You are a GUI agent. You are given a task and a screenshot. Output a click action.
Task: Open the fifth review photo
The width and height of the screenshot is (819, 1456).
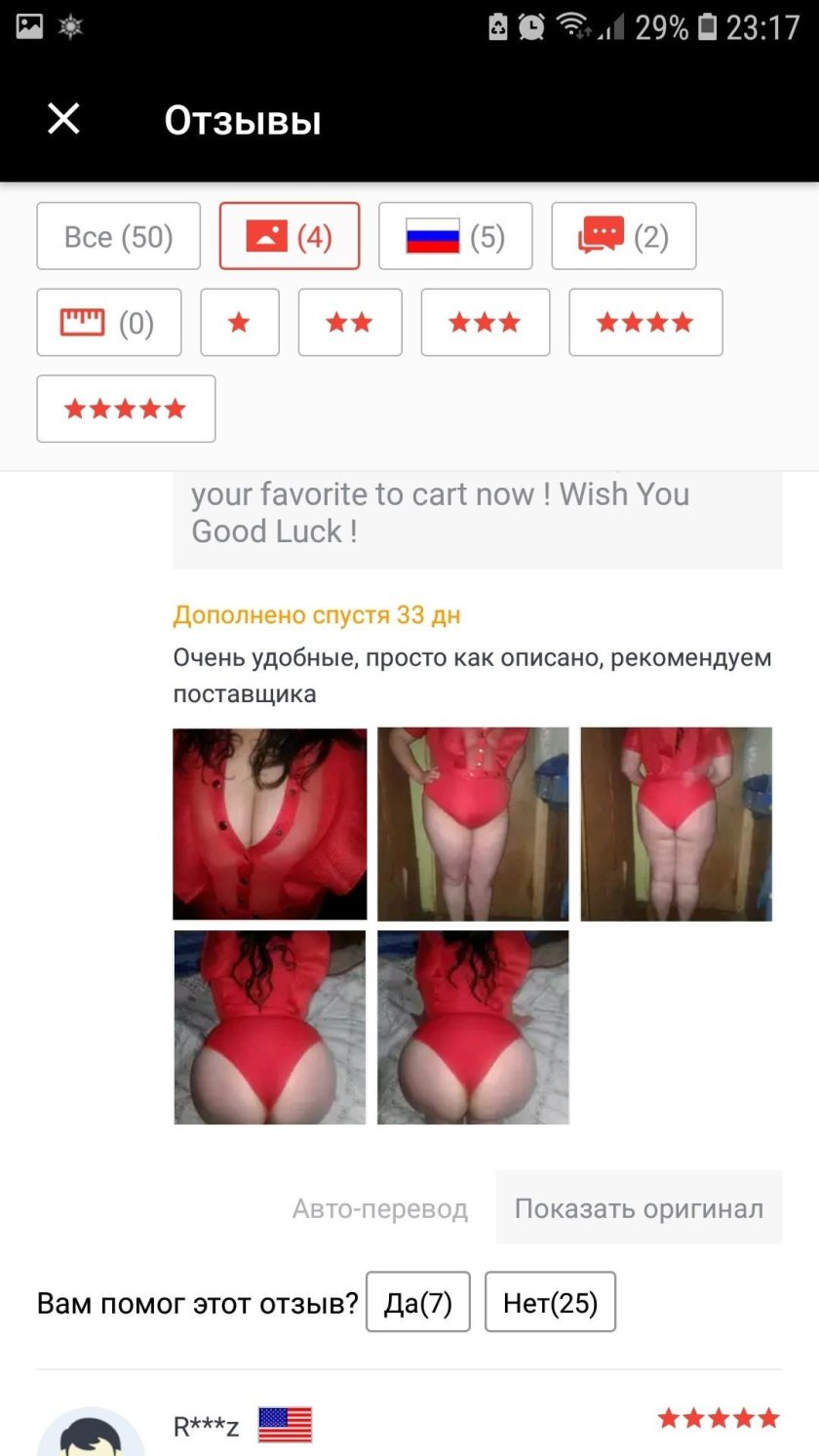pos(473,1027)
